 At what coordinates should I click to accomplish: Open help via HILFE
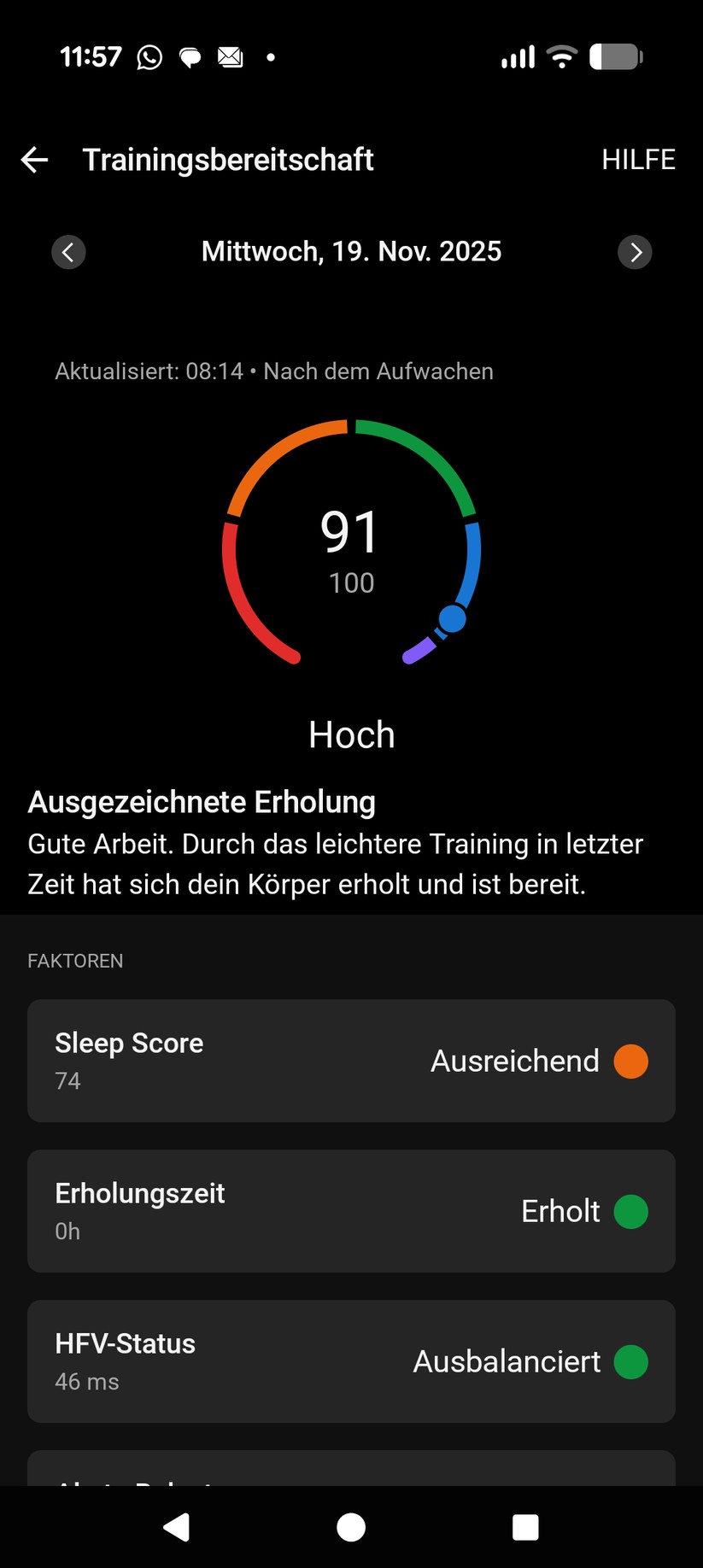tap(639, 159)
